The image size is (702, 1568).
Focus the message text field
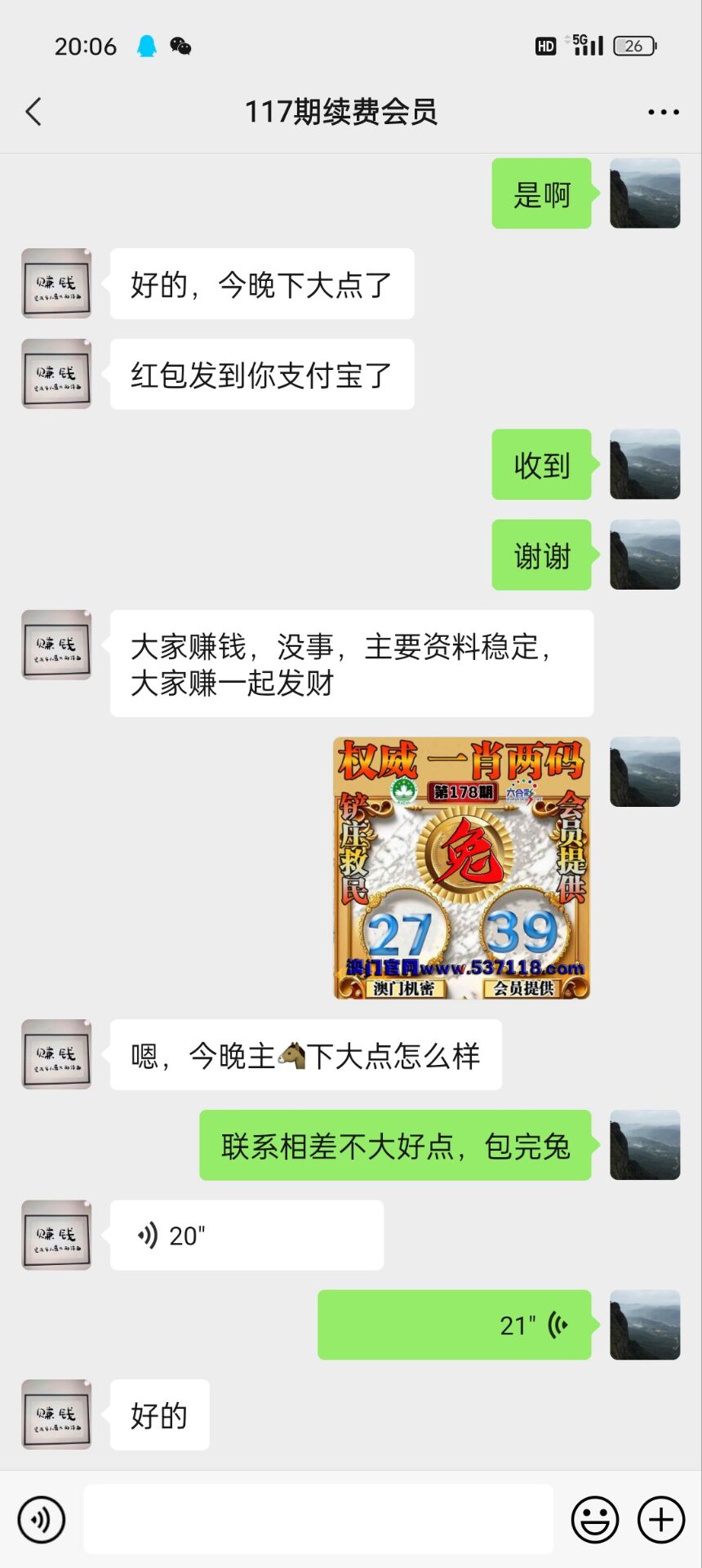[x=318, y=1519]
